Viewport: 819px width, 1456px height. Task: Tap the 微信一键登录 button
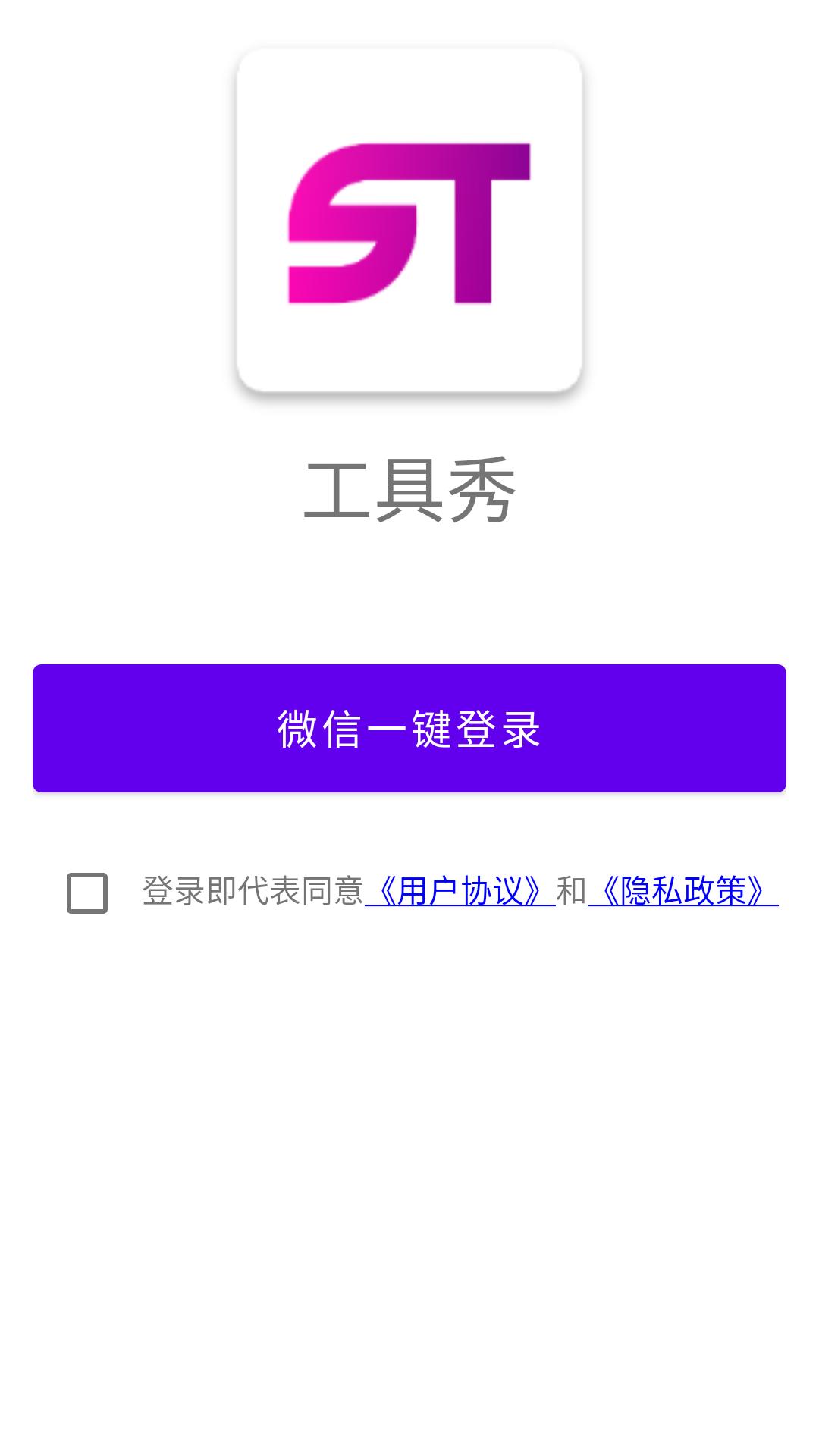[x=409, y=728]
